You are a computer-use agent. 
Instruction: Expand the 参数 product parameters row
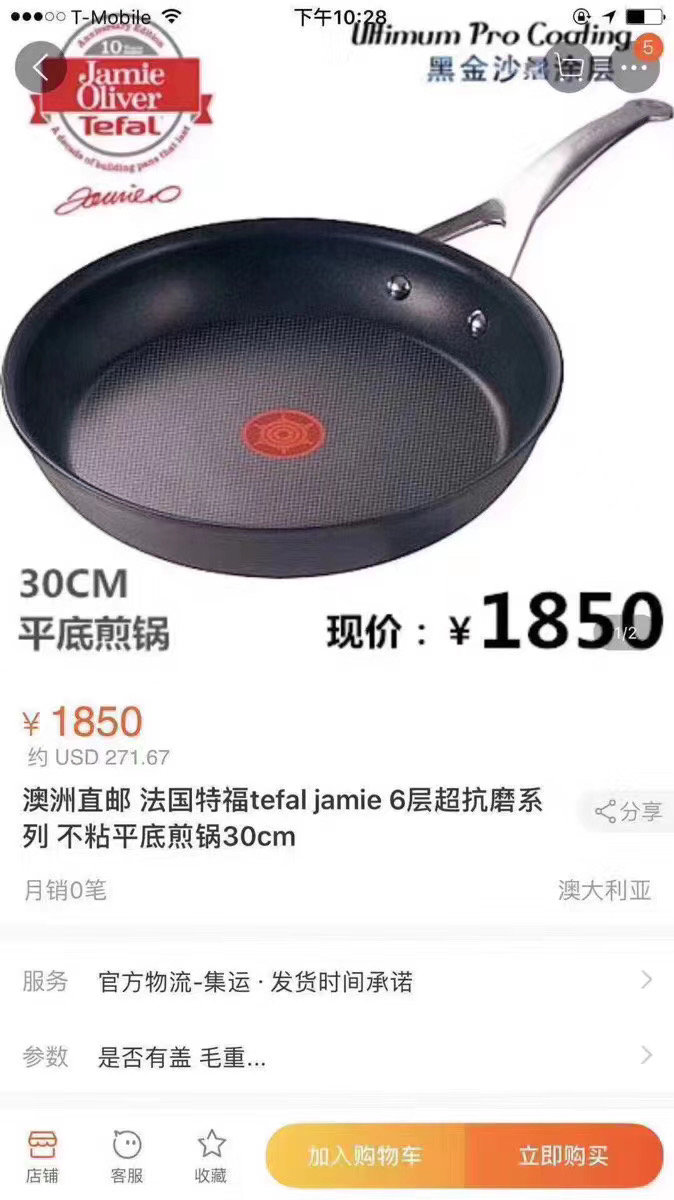point(337,1057)
